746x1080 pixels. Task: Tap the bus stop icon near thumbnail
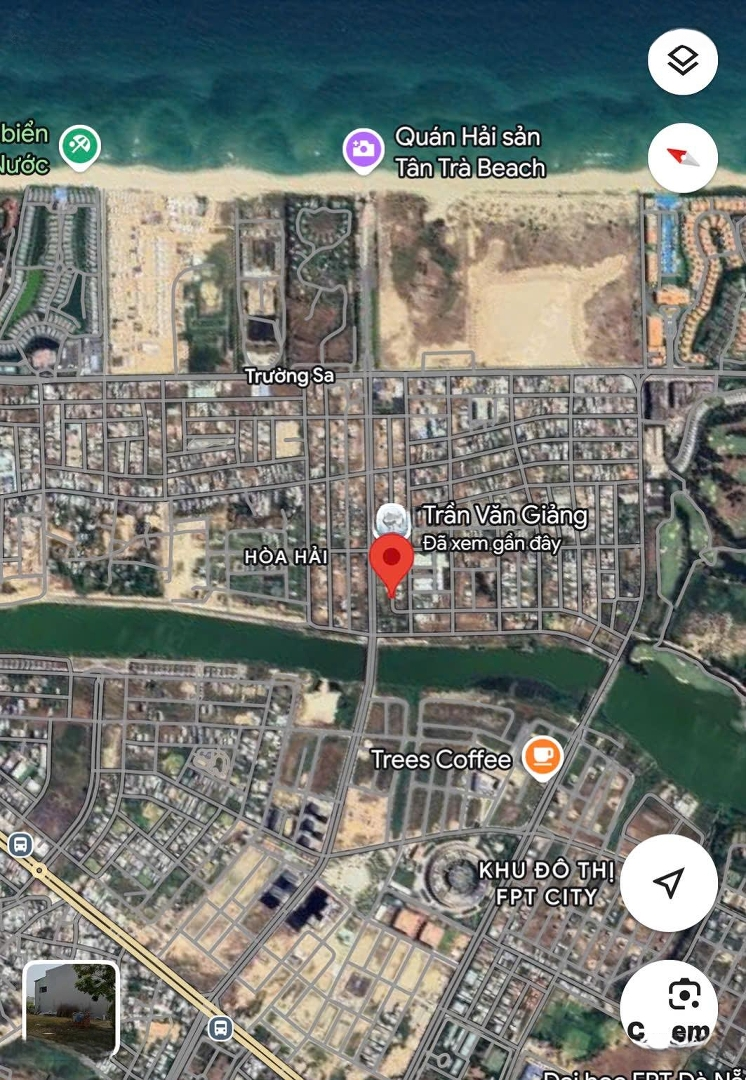pyautogui.click(x=220, y=1027)
